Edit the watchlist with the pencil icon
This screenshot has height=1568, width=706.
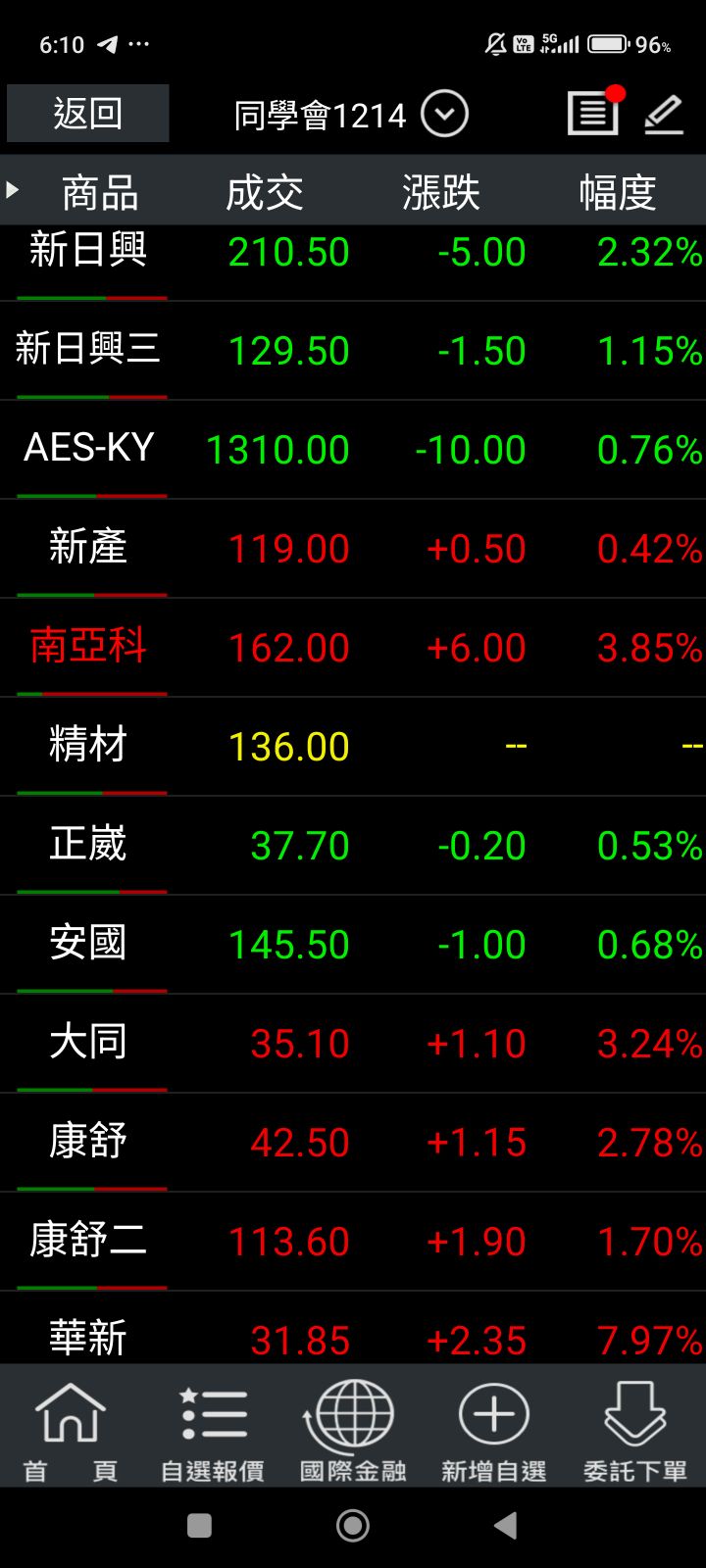point(664,115)
